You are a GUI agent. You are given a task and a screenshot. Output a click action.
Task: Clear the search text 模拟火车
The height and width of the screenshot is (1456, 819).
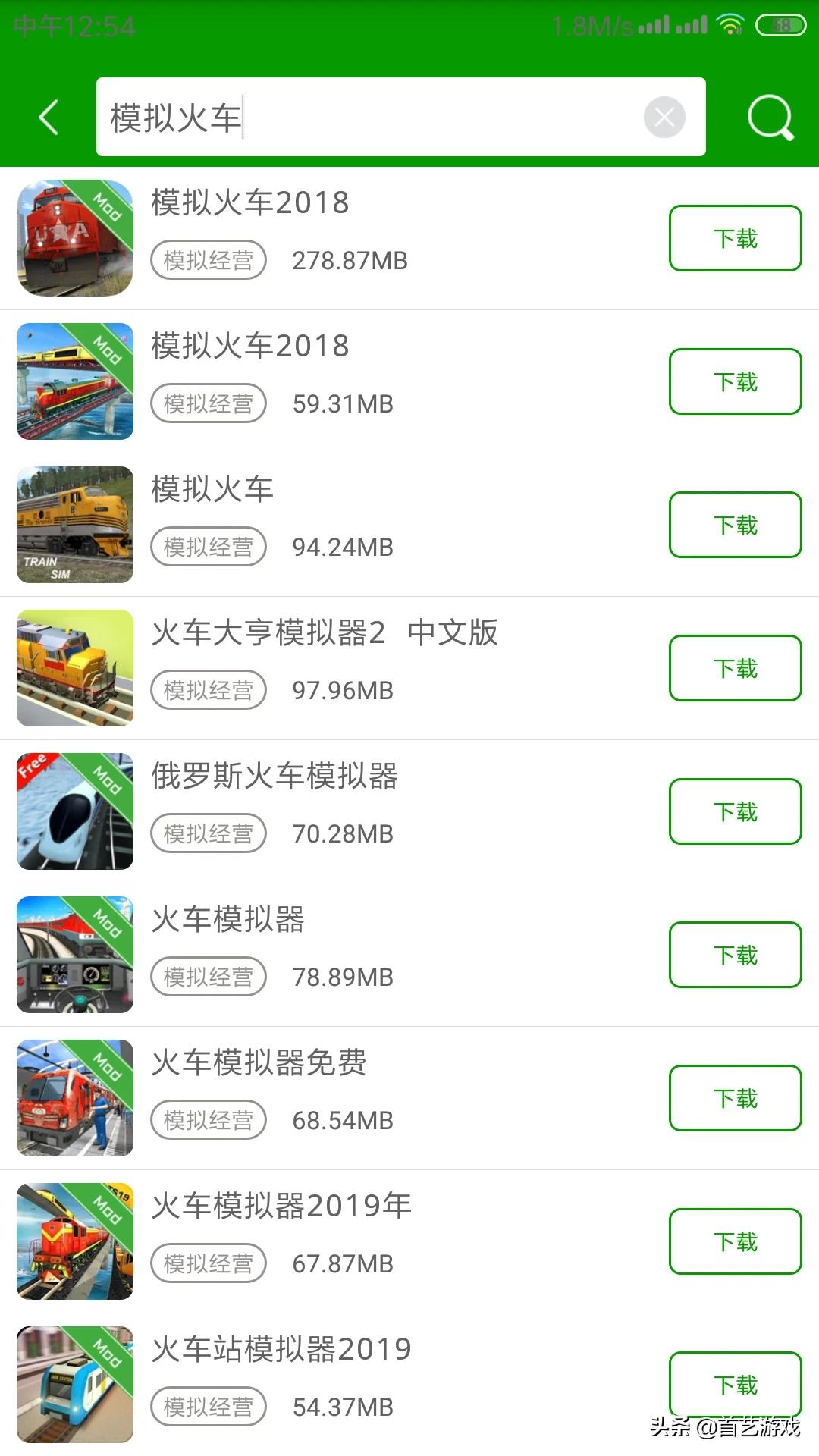[664, 118]
